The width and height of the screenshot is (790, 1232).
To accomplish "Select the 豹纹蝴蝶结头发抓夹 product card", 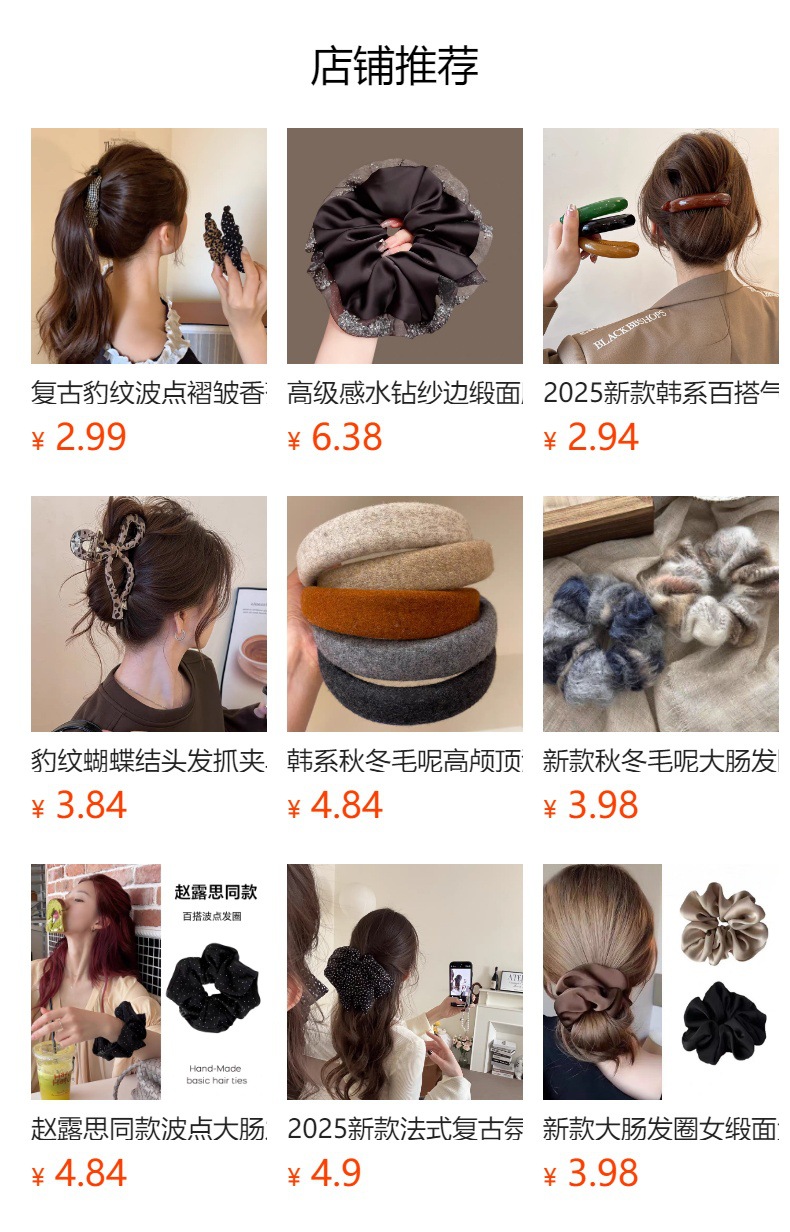I will 148,614.
